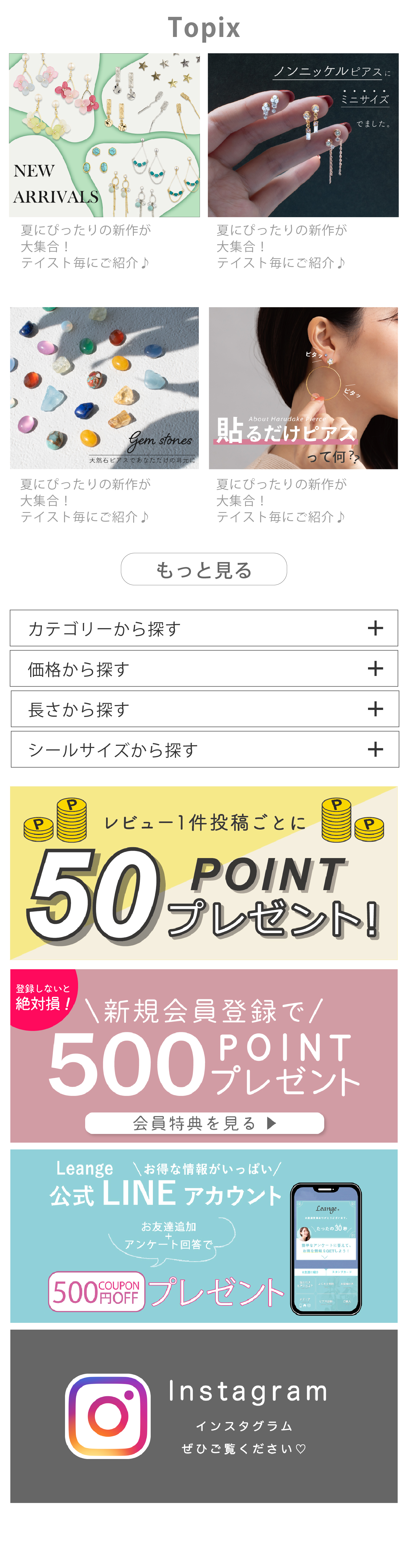Expand 価格から探す
408x1568 pixels.
(x=203, y=669)
